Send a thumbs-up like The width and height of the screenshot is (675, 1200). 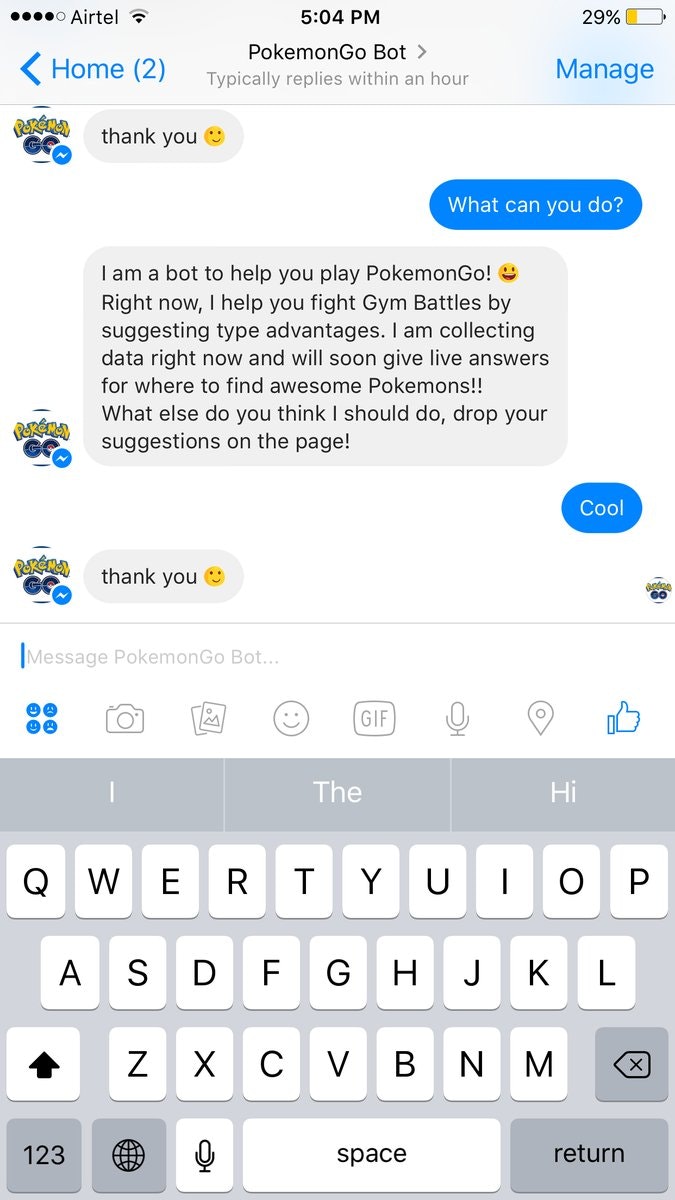[x=623, y=717]
